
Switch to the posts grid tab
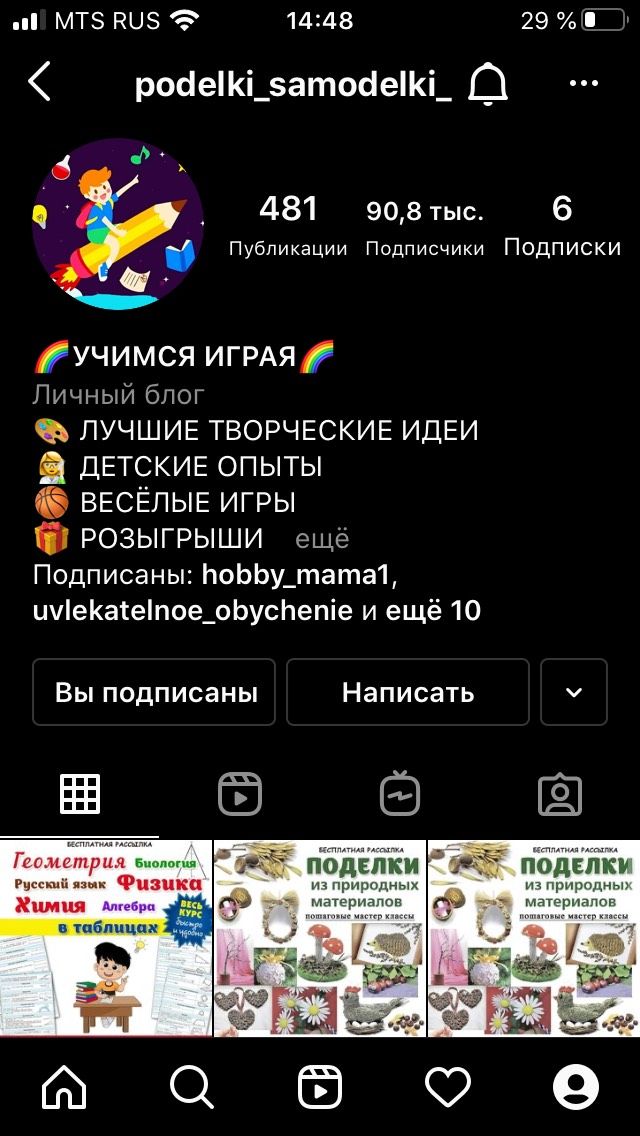coord(80,794)
